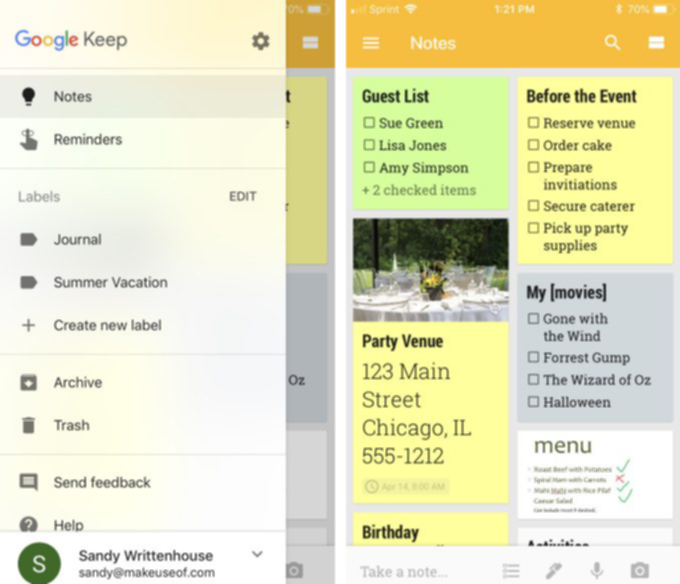Viewport: 680px width, 584px height.
Task: Expand Sandy Writtenhouse account switcher
Action: [x=257, y=554]
